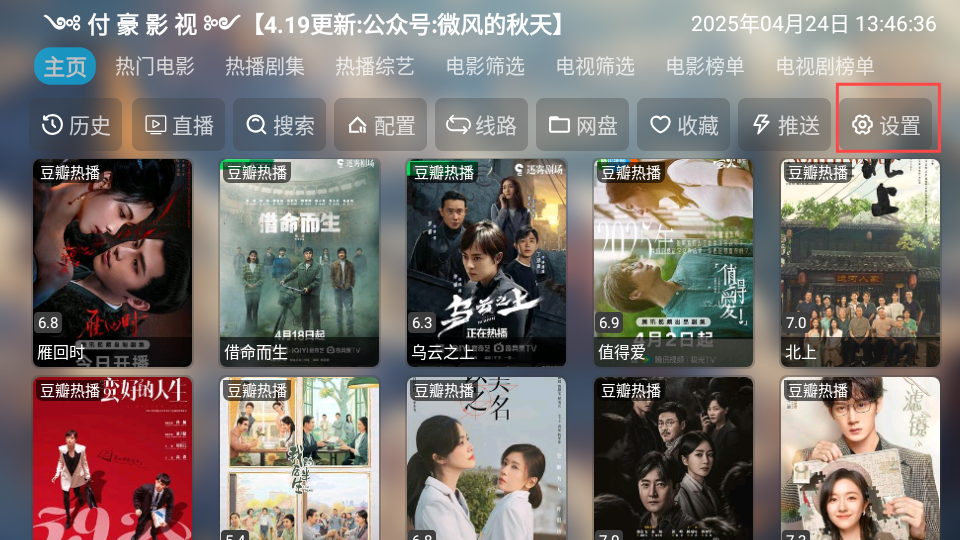Open the 乌云之上 poster card
This screenshot has height=540, width=960.
(x=486, y=262)
